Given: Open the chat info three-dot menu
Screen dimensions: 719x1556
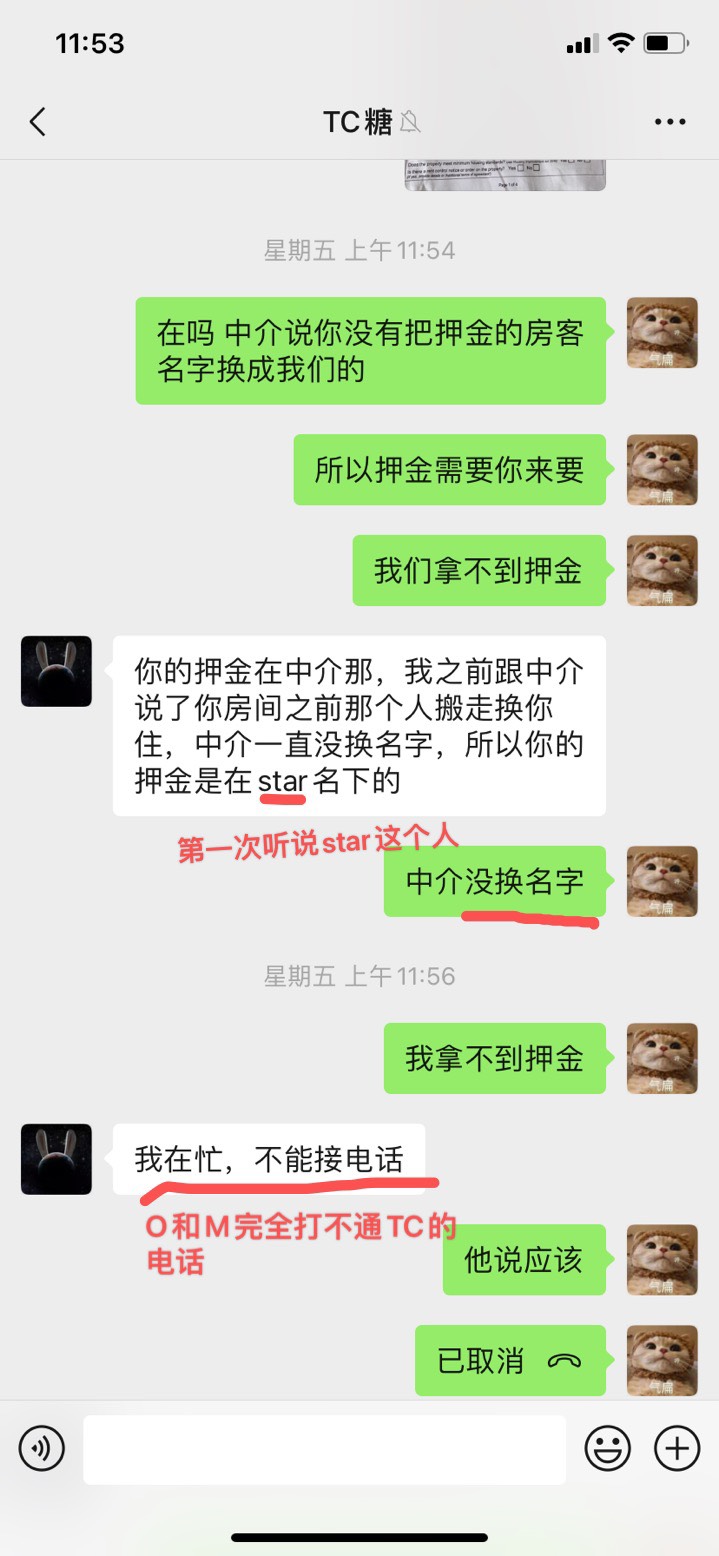Looking at the screenshot, I should tap(669, 122).
